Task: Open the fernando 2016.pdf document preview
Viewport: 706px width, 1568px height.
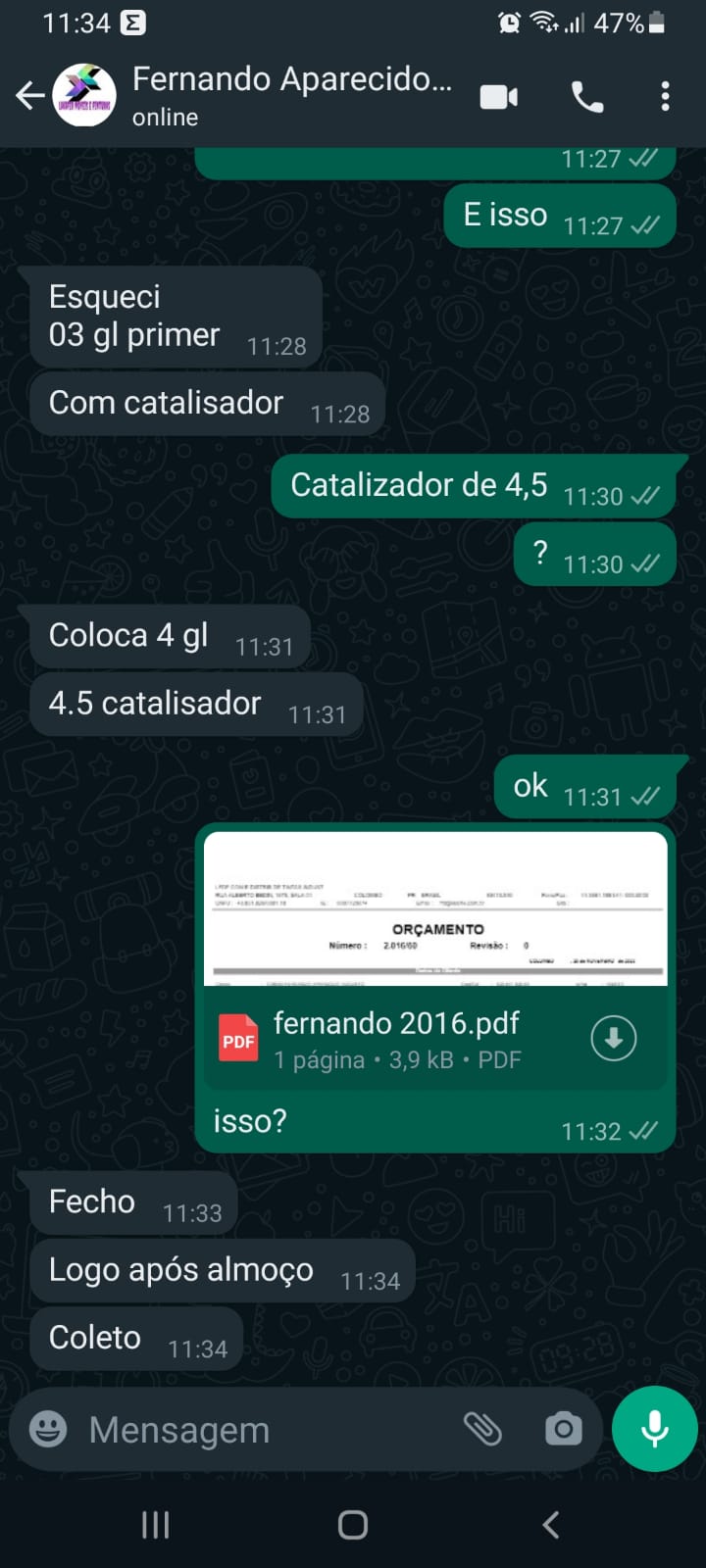Action: click(435, 908)
